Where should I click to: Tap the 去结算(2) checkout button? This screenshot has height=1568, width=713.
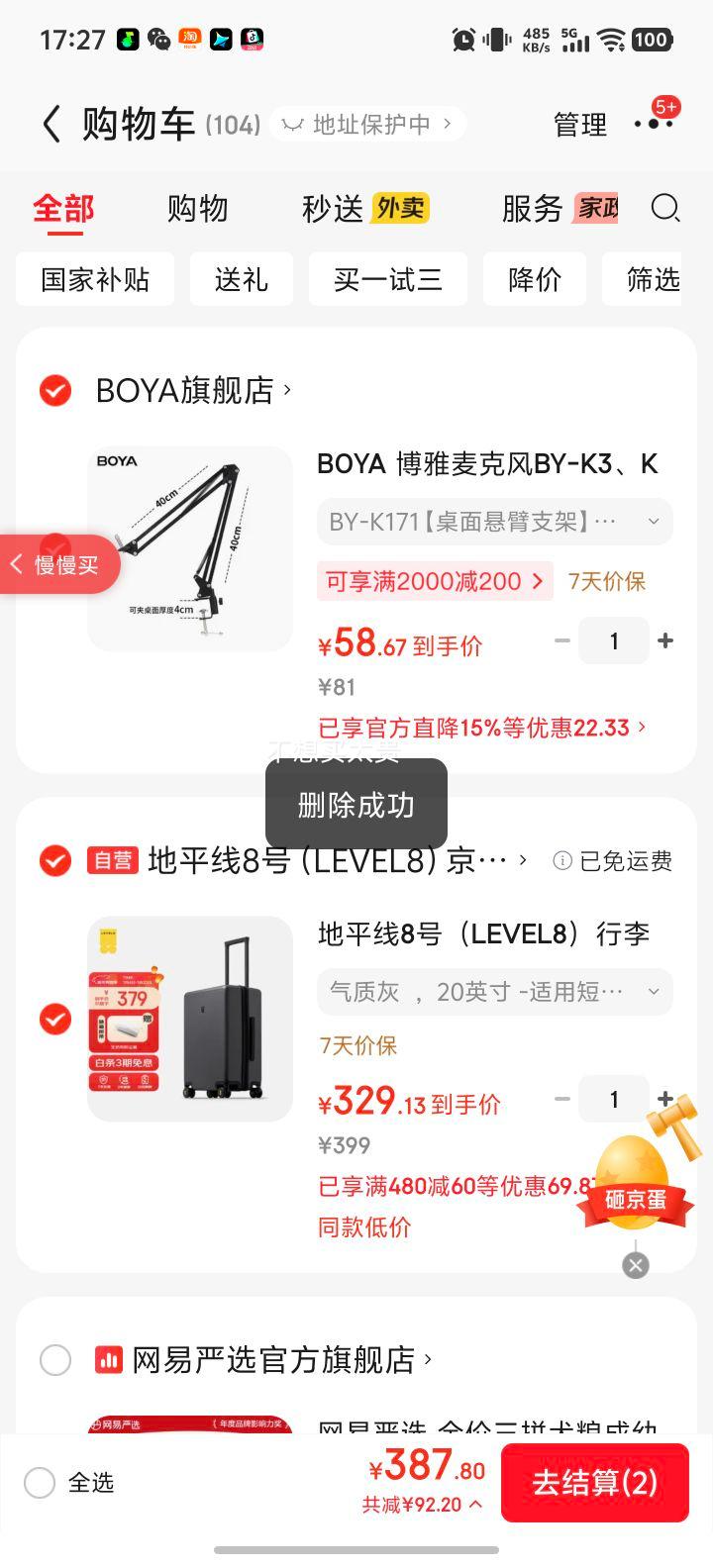(x=595, y=1482)
